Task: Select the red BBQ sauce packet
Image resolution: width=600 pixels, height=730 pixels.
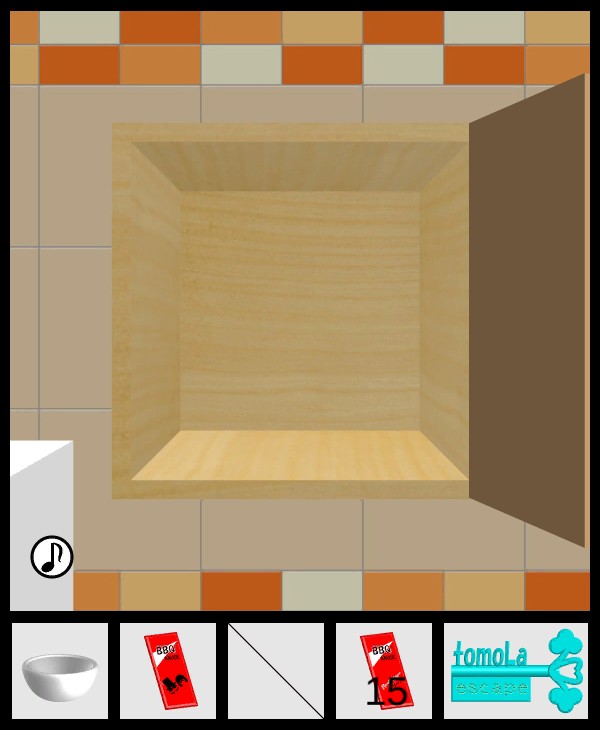Action: pos(168,671)
